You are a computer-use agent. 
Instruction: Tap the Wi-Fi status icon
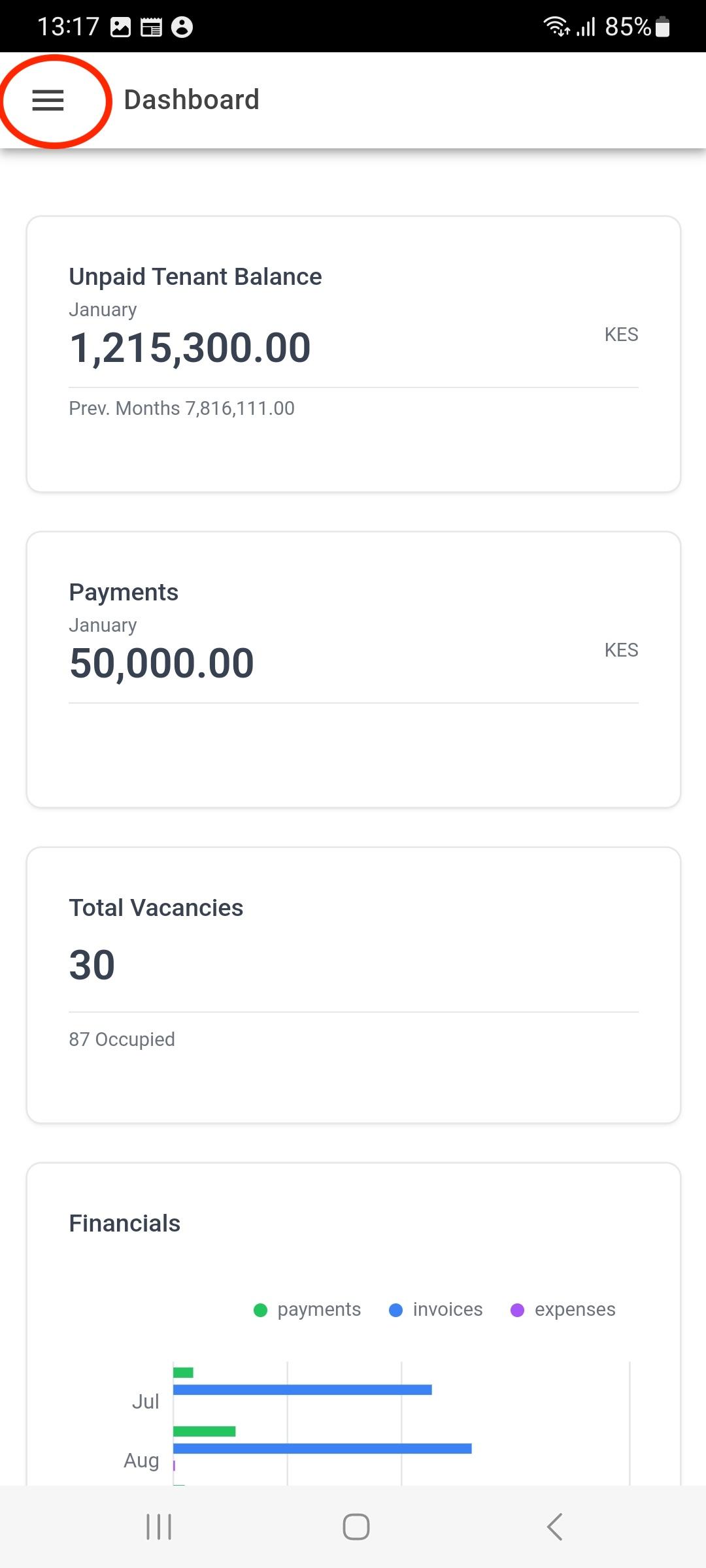(x=555, y=26)
